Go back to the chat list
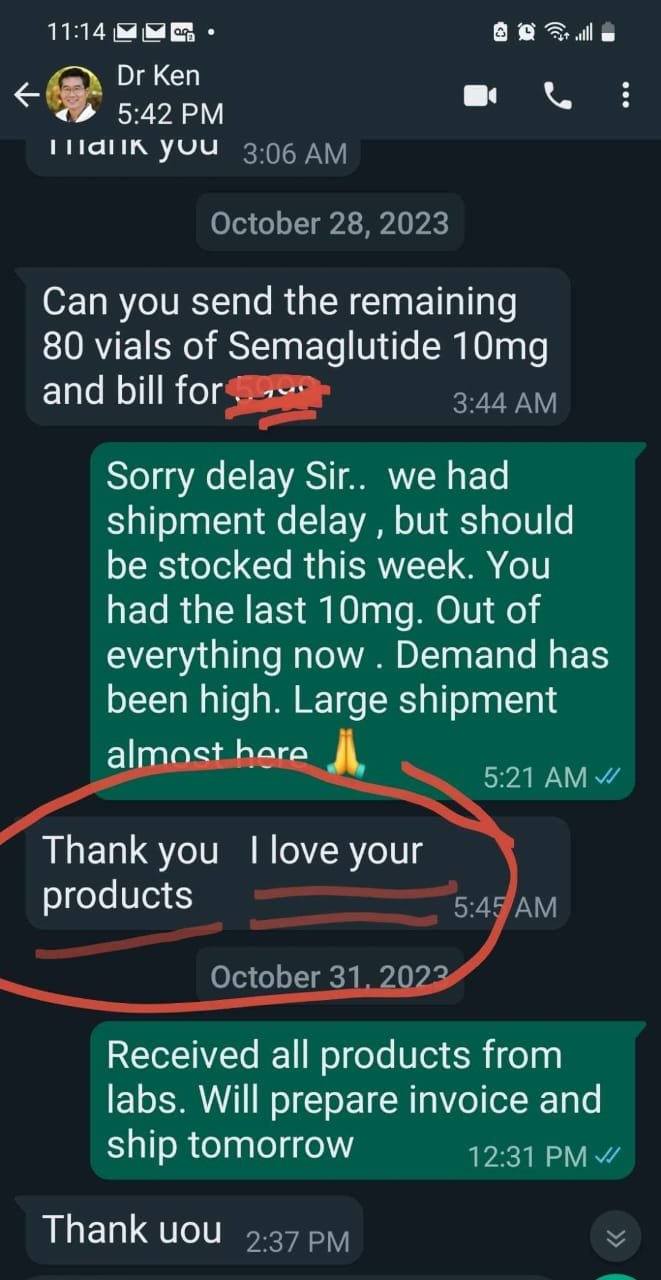The width and height of the screenshot is (661, 1280). (x=26, y=95)
